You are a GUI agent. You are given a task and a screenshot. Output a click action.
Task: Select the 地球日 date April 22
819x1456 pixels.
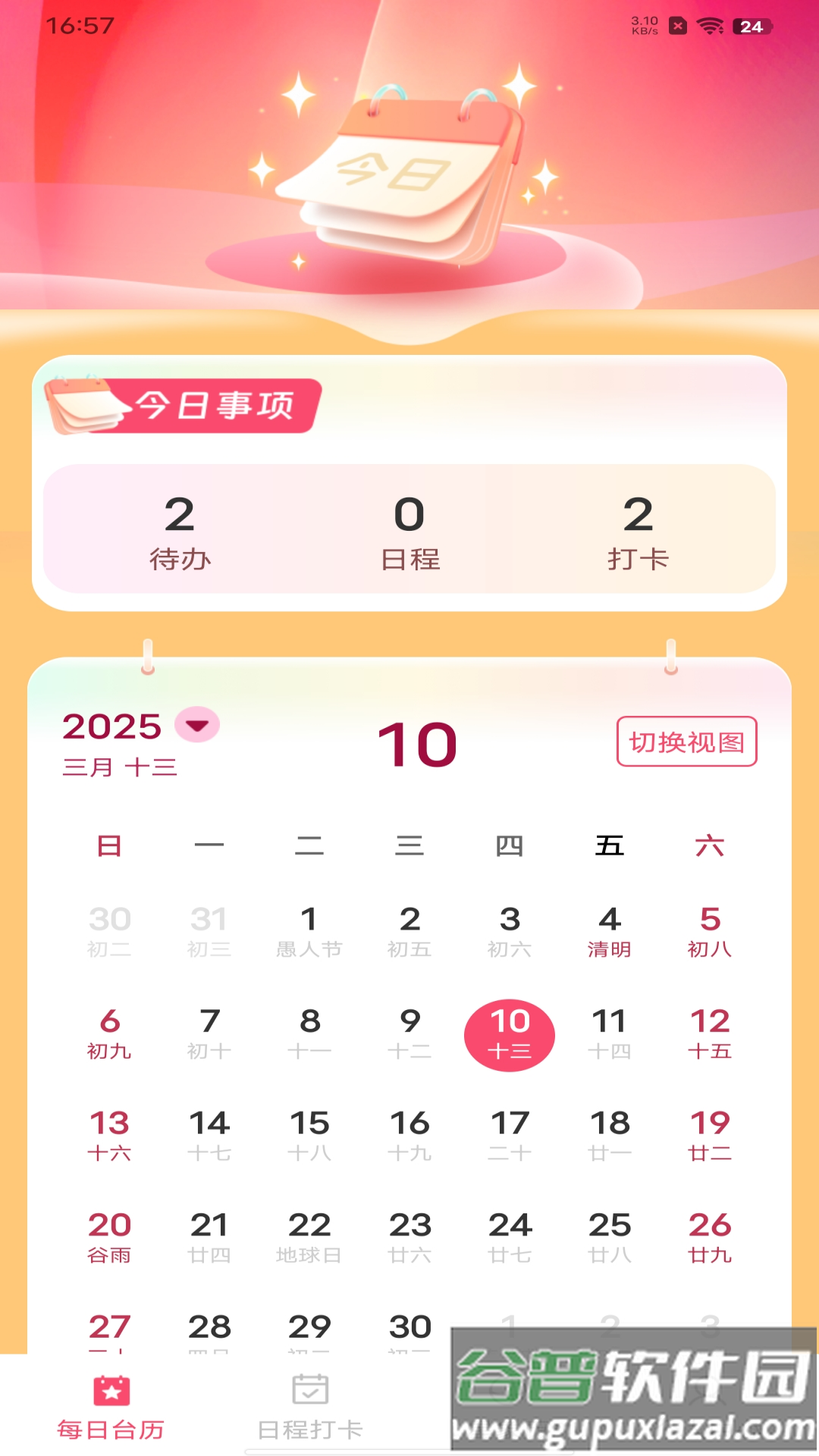tap(311, 1236)
